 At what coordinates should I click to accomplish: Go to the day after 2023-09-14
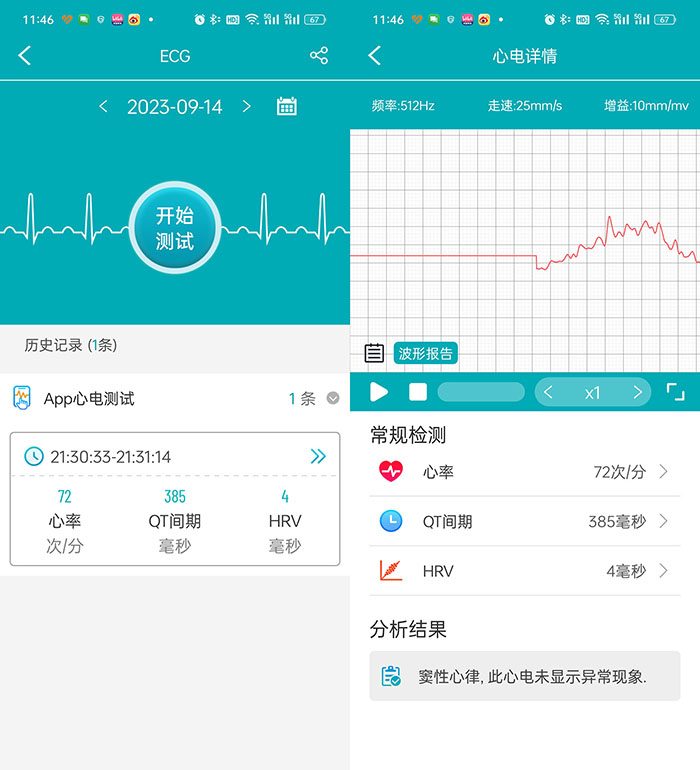tap(247, 107)
